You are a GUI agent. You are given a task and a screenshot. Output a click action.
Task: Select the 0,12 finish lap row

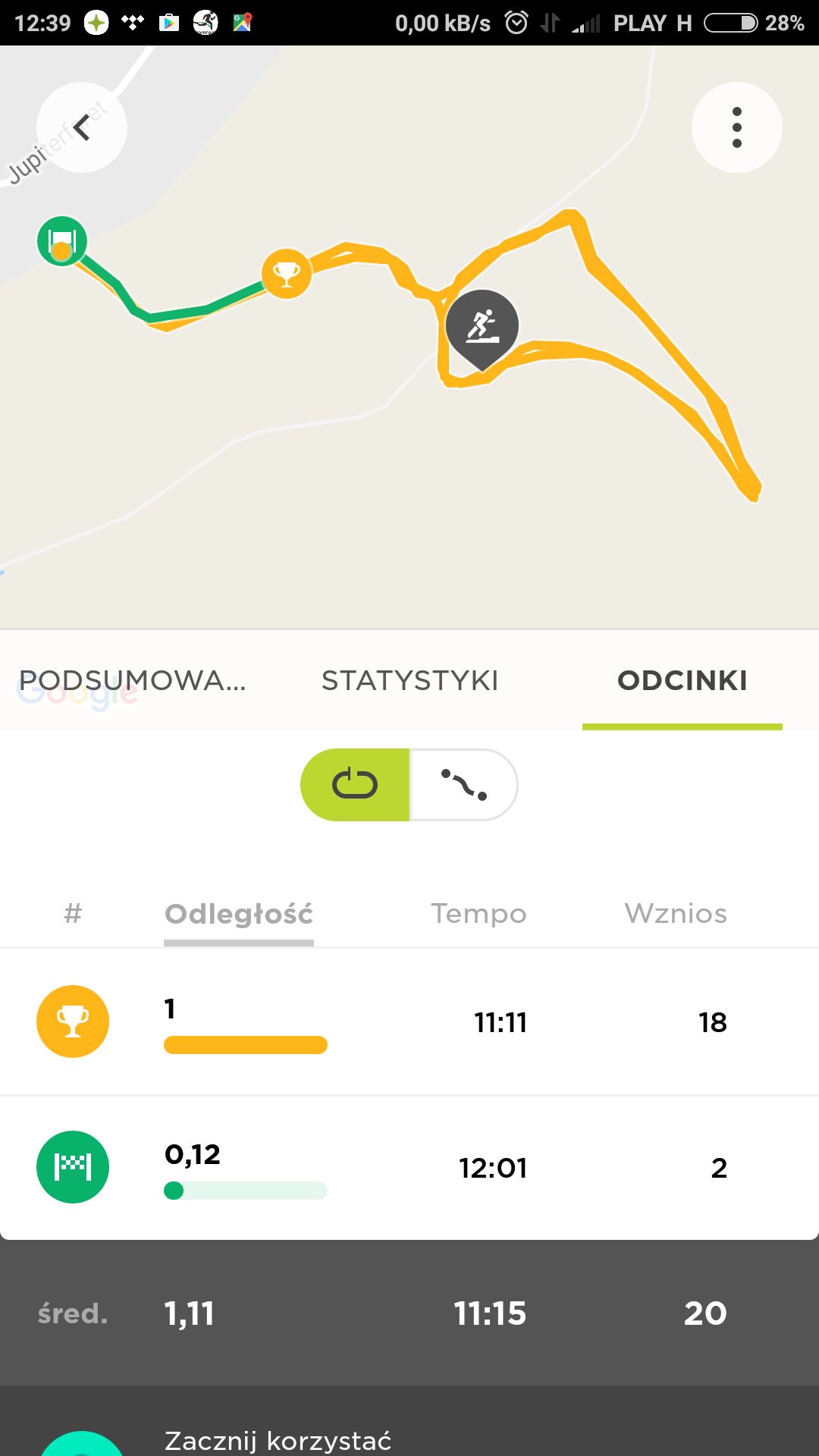click(409, 1167)
